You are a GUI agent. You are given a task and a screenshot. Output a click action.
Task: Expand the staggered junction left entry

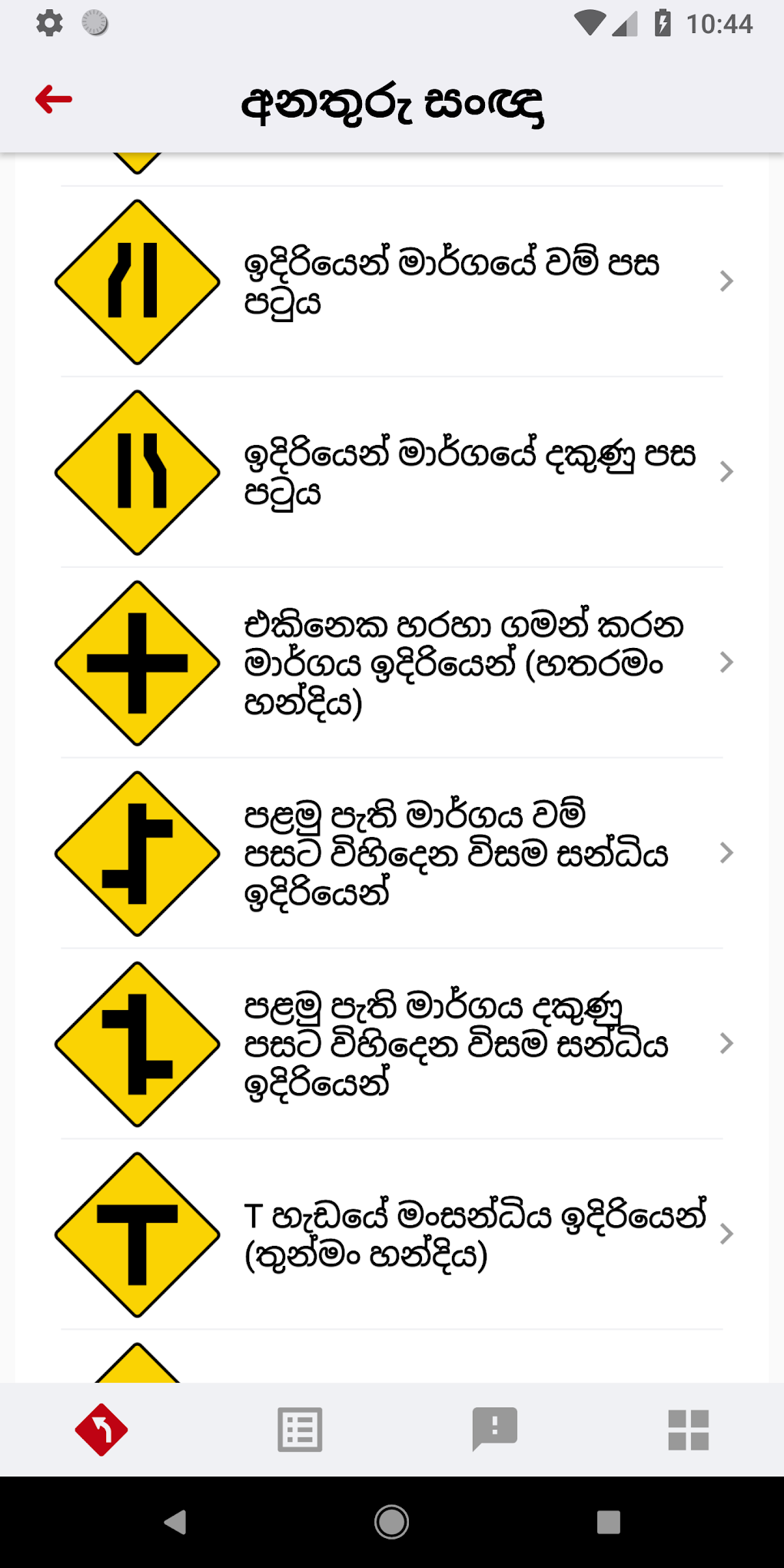726,853
